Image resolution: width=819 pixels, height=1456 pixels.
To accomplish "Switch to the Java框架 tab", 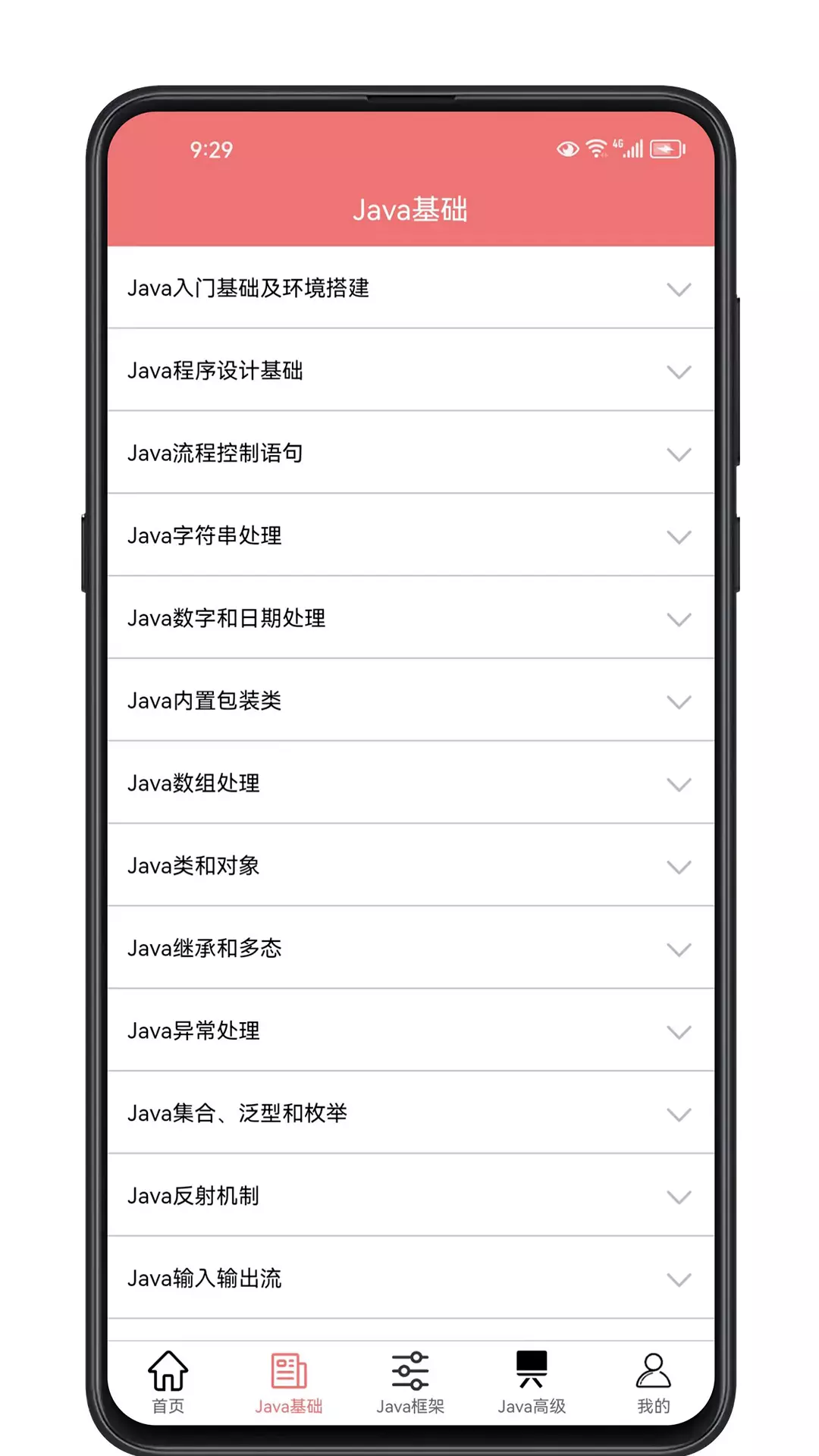I will 410,1382.
